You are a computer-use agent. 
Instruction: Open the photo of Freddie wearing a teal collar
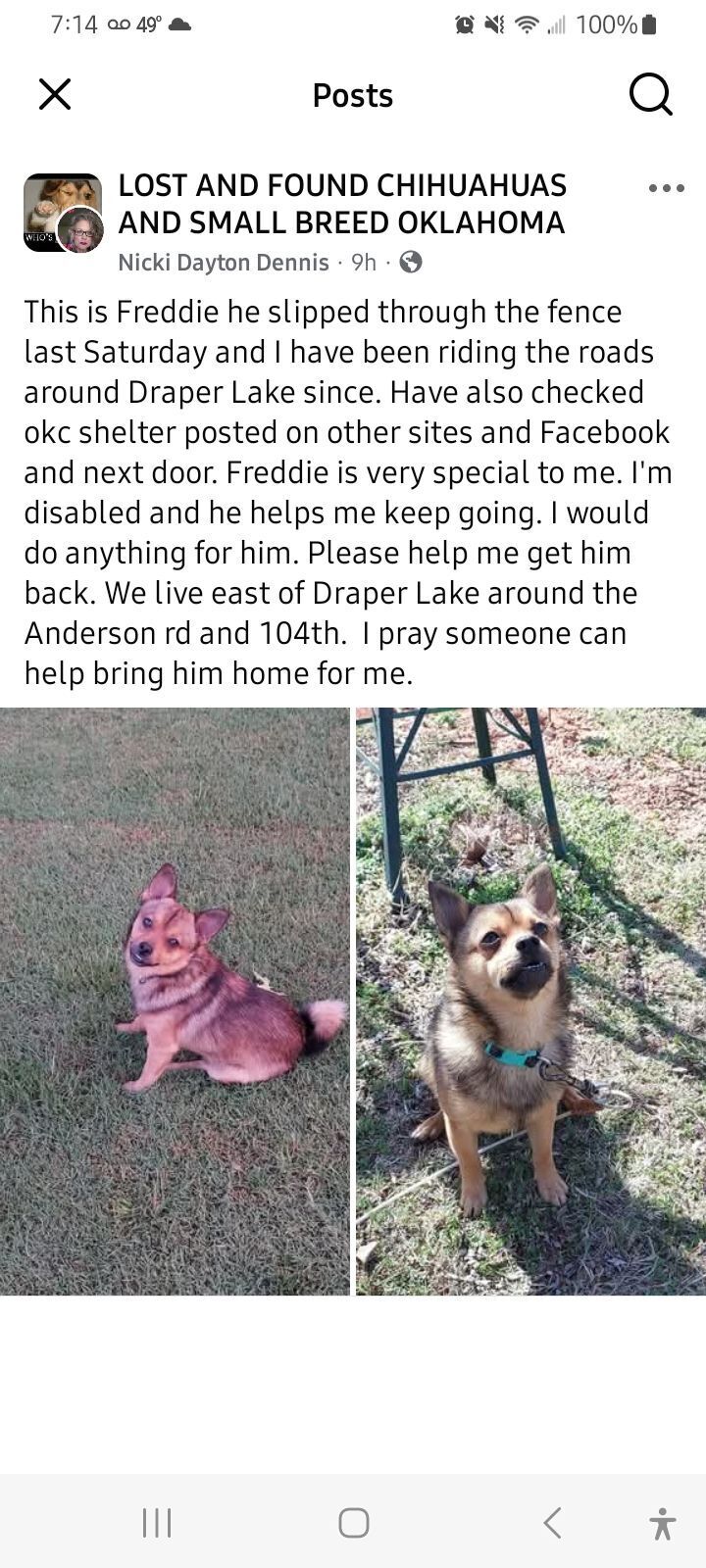(530, 1001)
